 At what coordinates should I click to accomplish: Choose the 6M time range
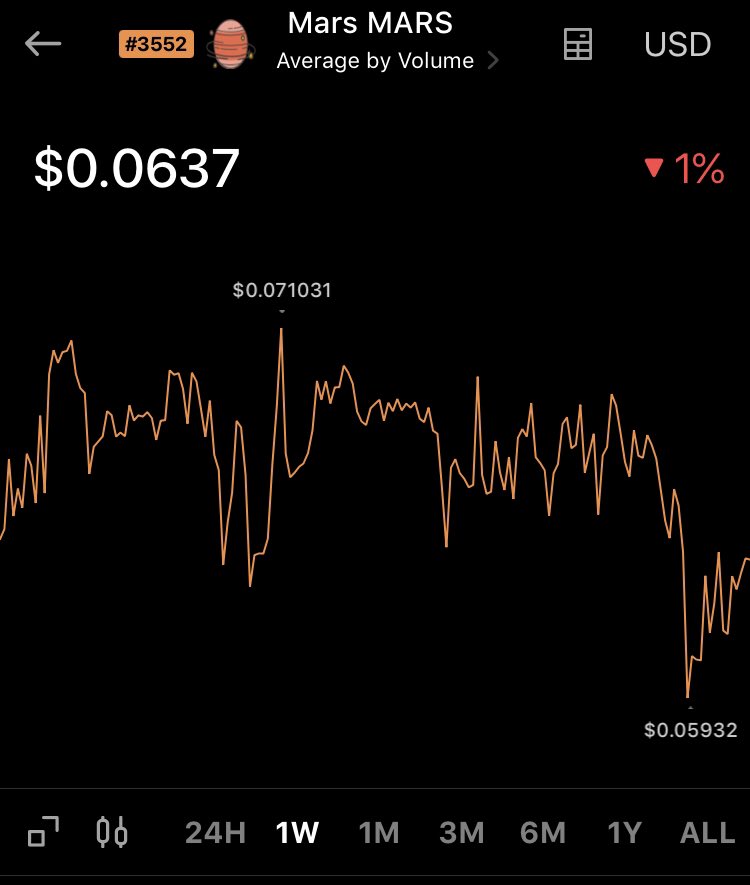543,832
